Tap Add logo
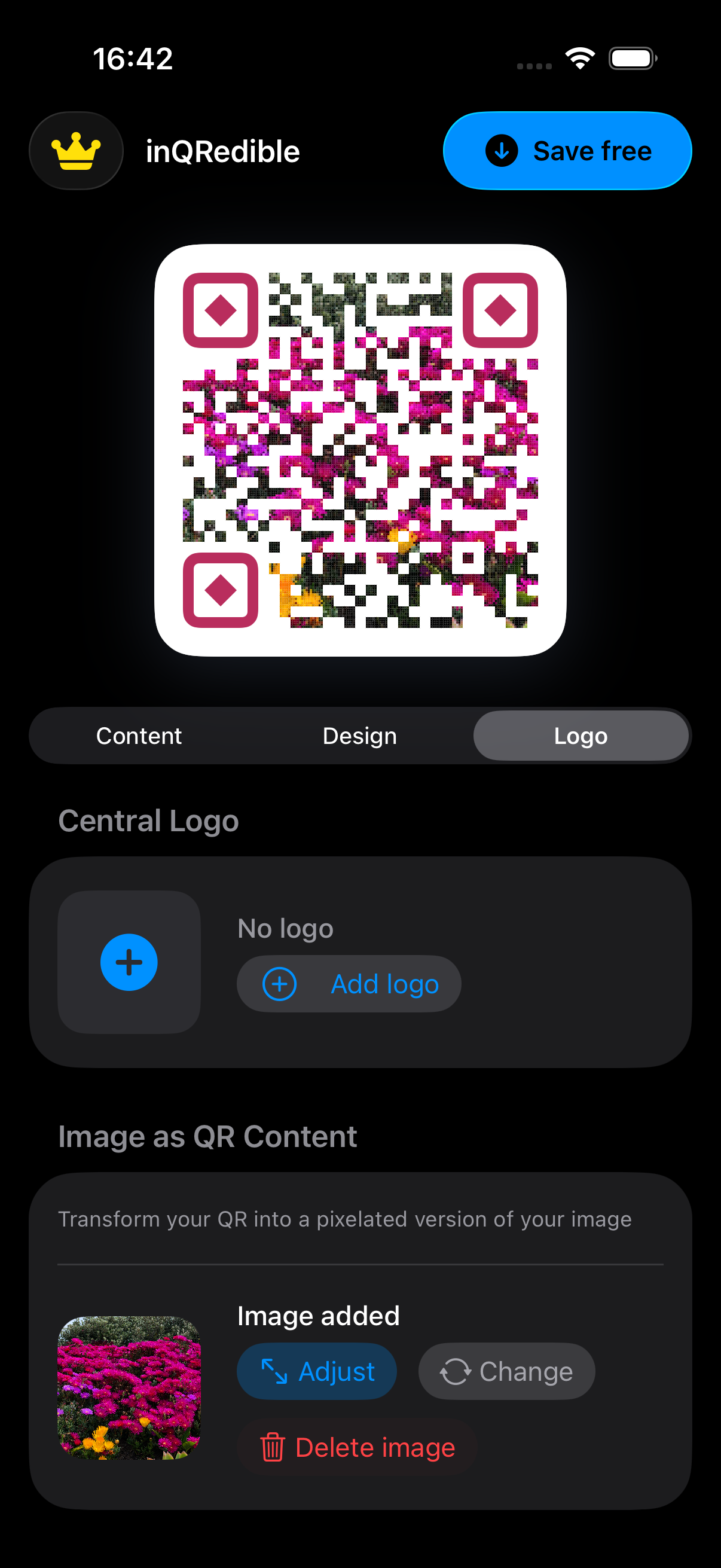 coord(348,984)
